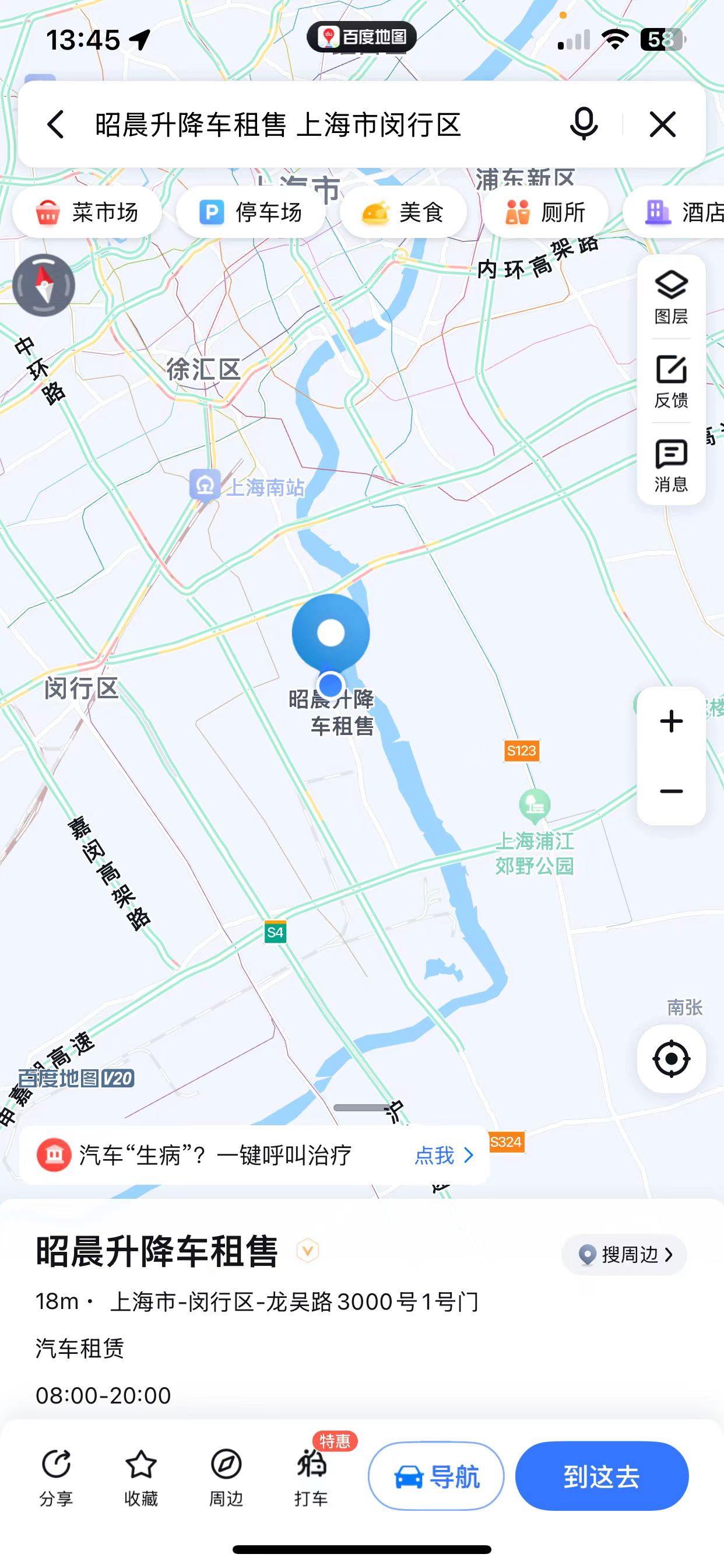Image resolution: width=724 pixels, height=1568 pixels.
Task: Select the 美食 category chip
Action: (x=403, y=212)
